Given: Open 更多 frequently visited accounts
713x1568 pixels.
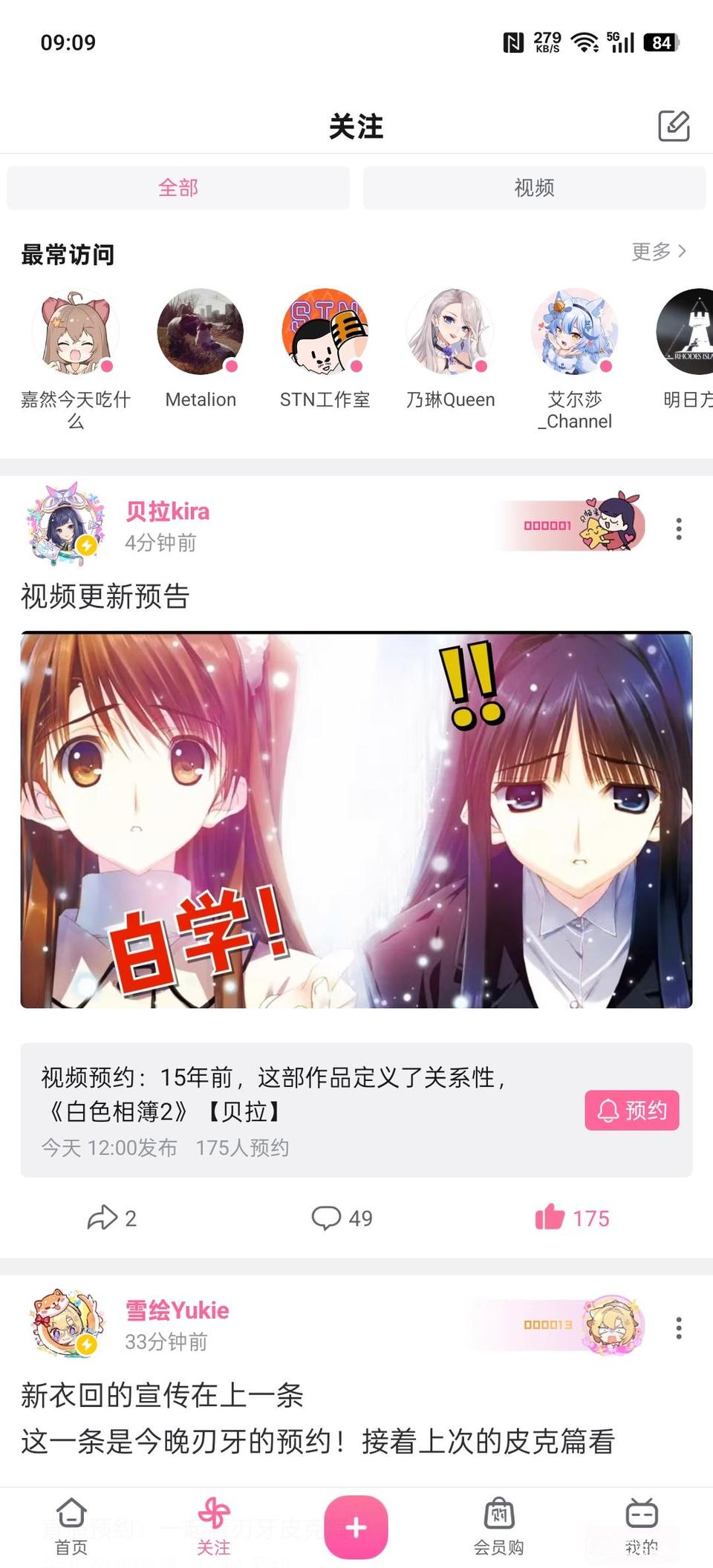Looking at the screenshot, I should pos(658,252).
